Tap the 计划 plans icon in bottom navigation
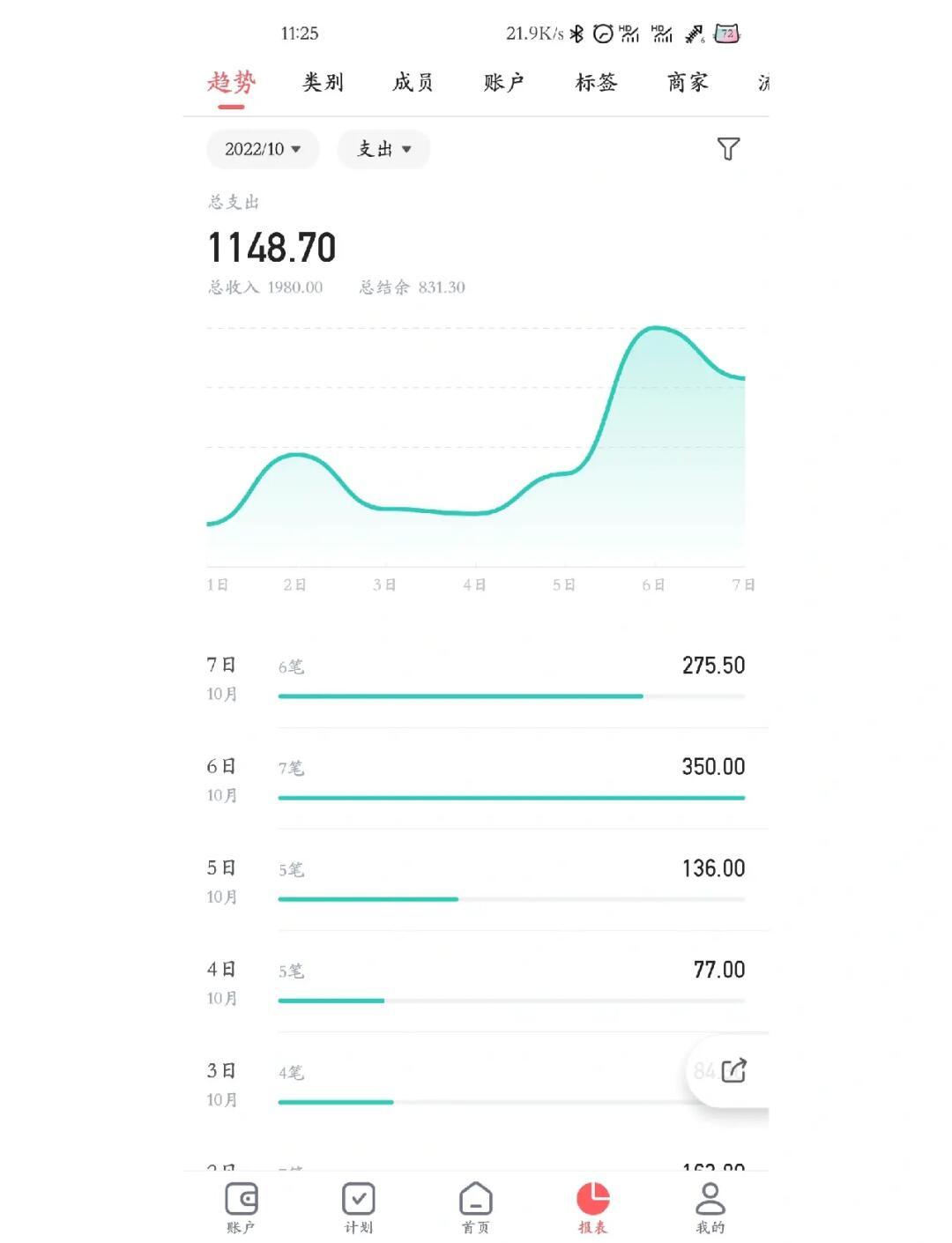The height and width of the screenshot is (1243, 952). point(358,1206)
